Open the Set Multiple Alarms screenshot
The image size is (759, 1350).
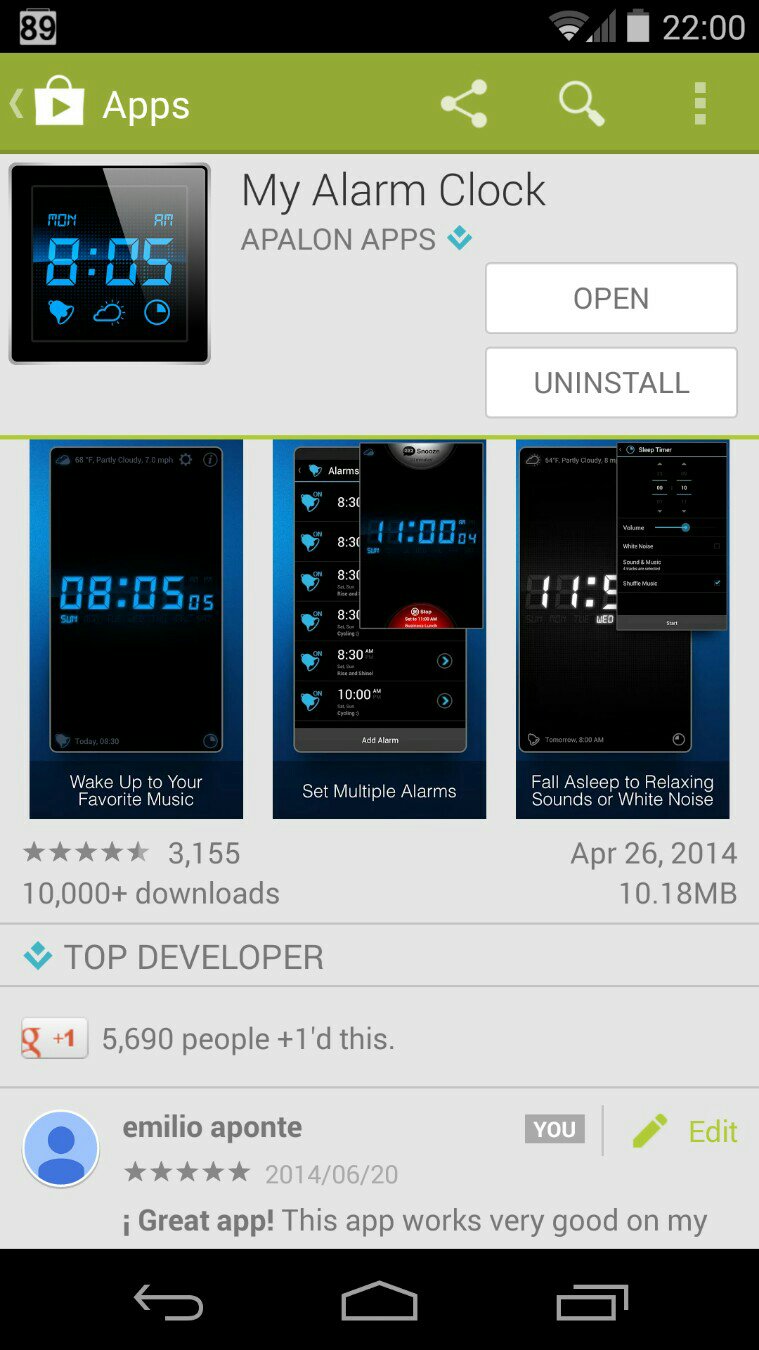pyautogui.click(x=379, y=628)
